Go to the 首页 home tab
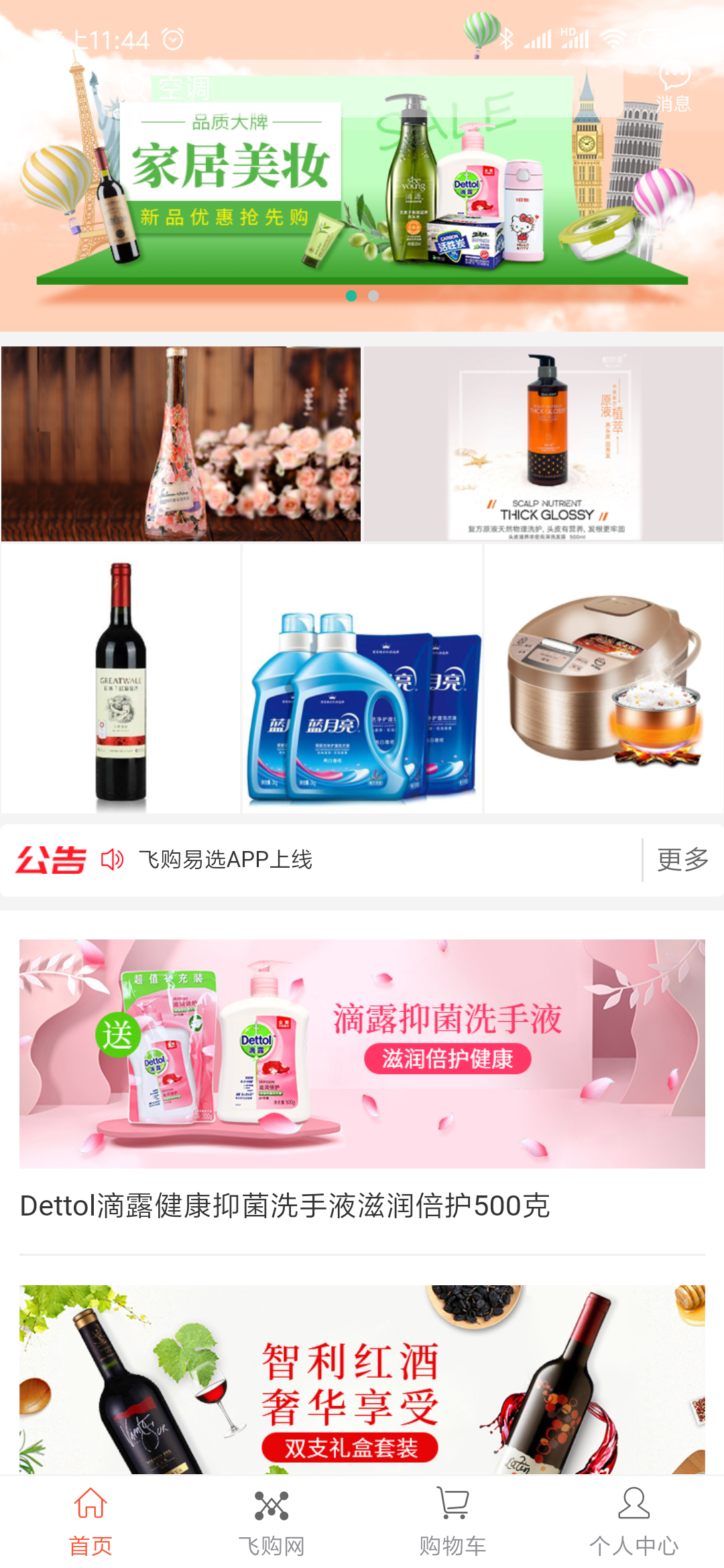 [x=90, y=1521]
